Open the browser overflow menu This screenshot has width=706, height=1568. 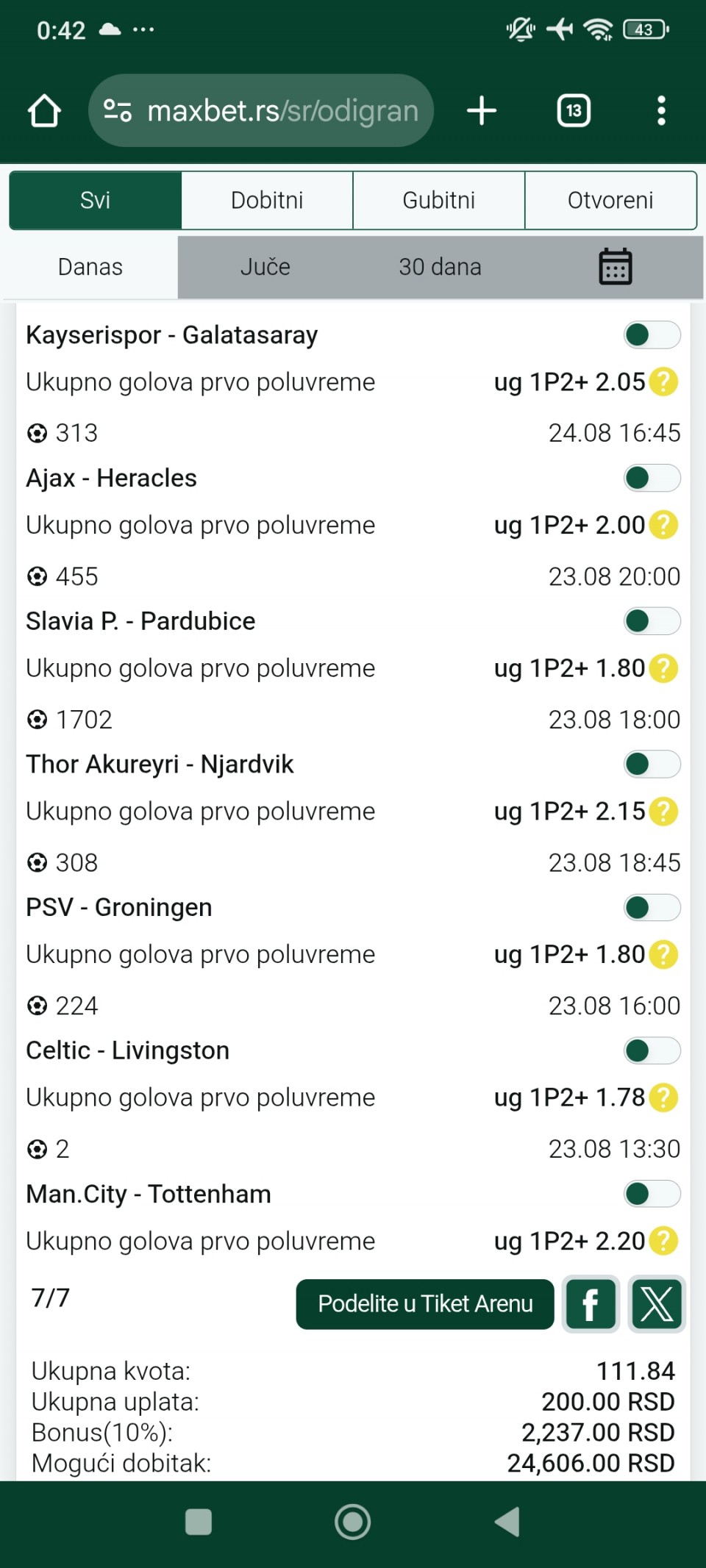tap(661, 111)
